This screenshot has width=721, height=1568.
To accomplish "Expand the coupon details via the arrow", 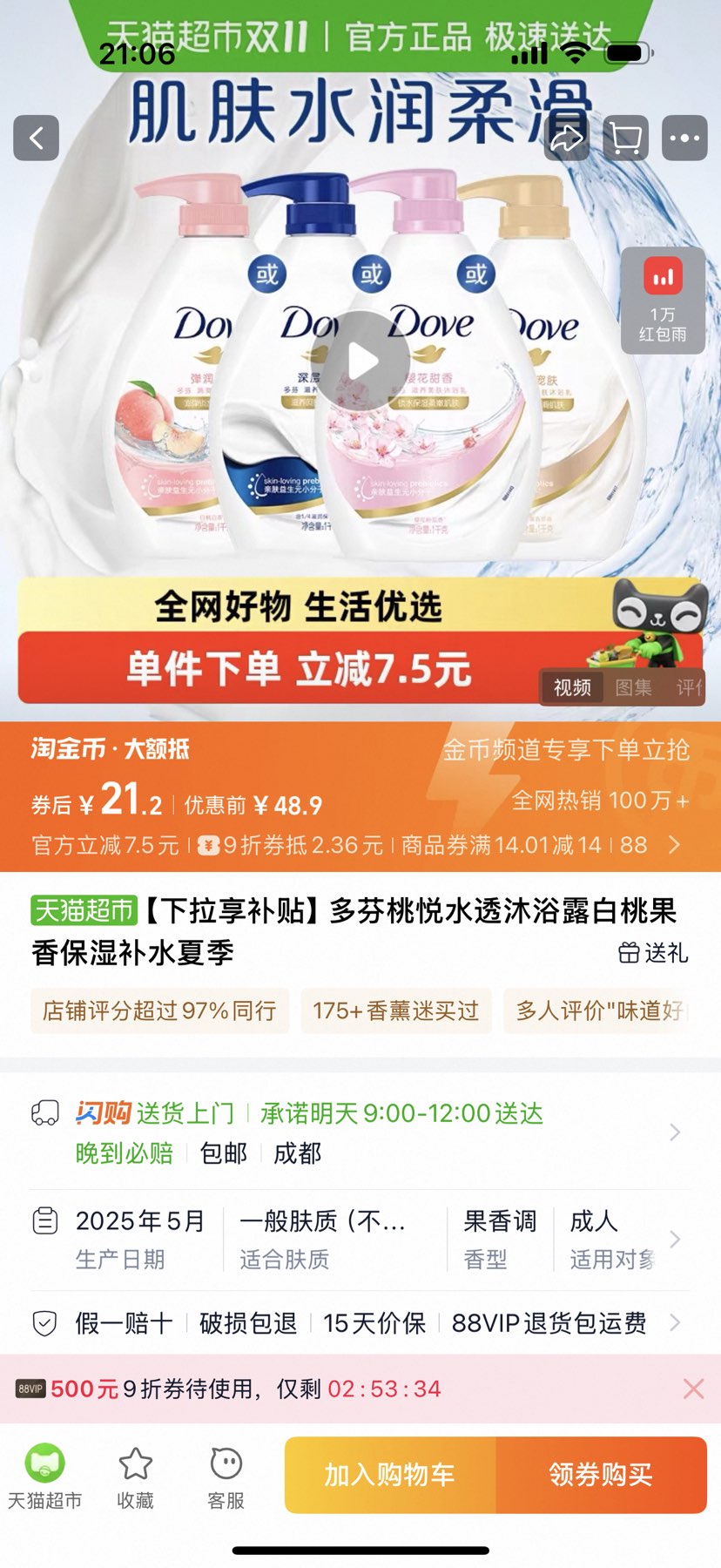I will click(x=675, y=844).
